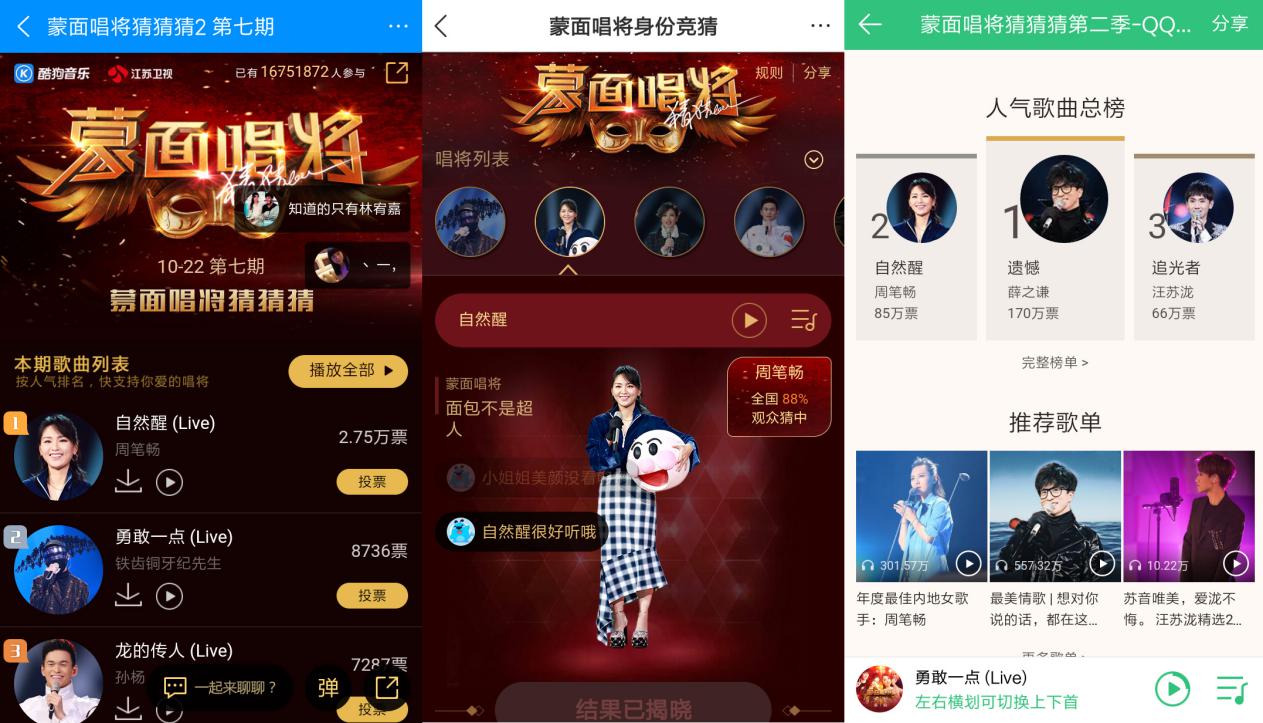This screenshot has width=1263, height=723.
Task: Play 勇敢一点 (Live) in bottom mini player
Action: pyautogui.click(x=1172, y=689)
